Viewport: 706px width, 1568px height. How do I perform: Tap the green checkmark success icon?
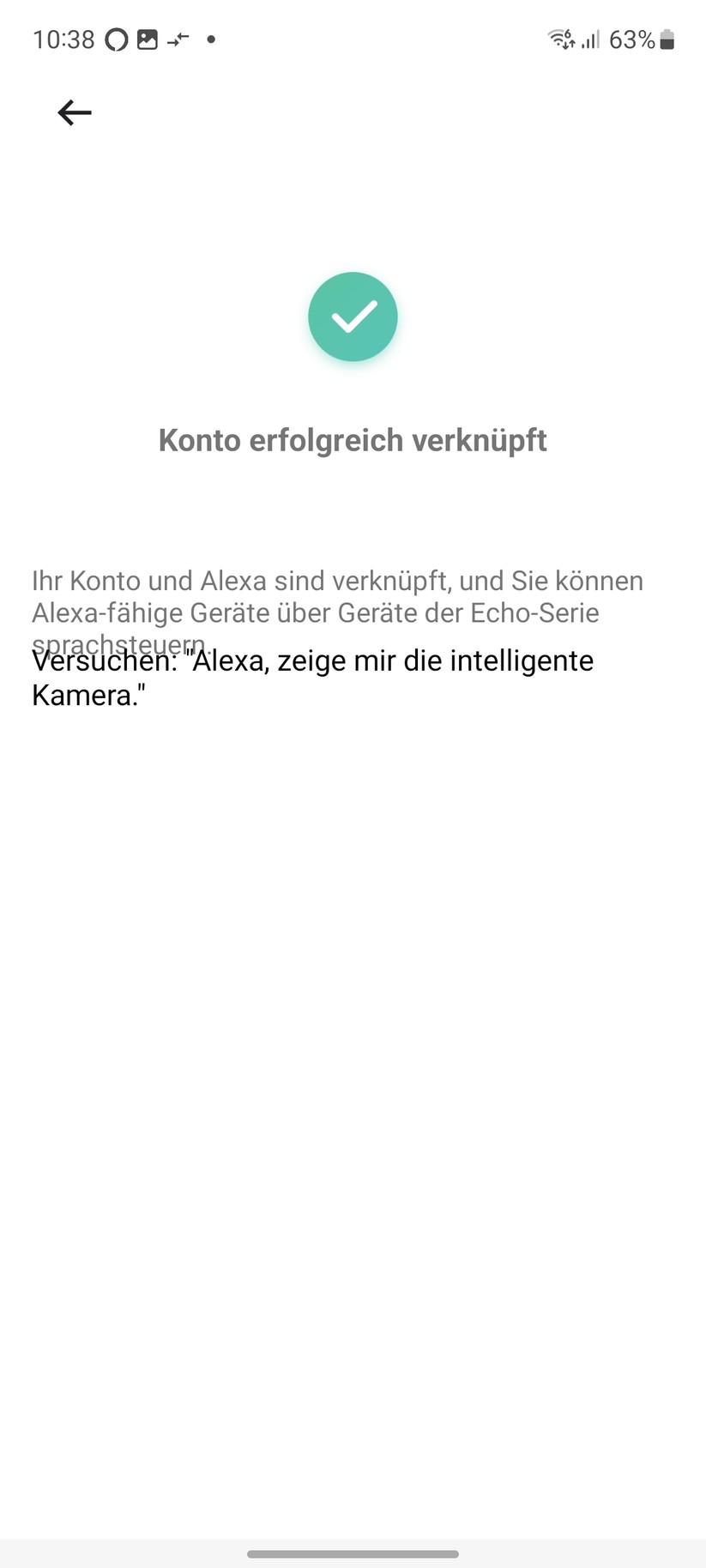pyautogui.click(x=353, y=317)
